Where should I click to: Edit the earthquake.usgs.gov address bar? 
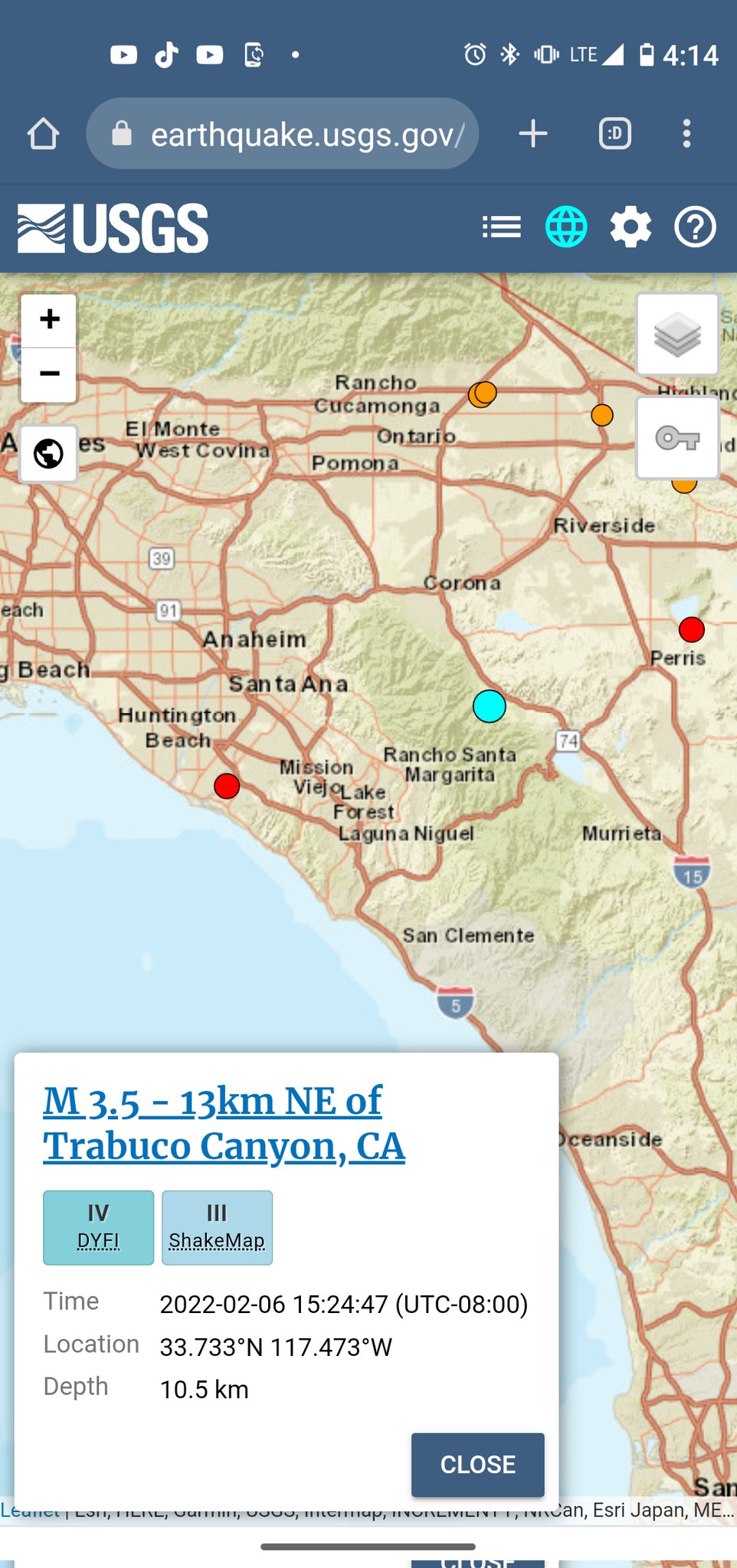point(282,134)
